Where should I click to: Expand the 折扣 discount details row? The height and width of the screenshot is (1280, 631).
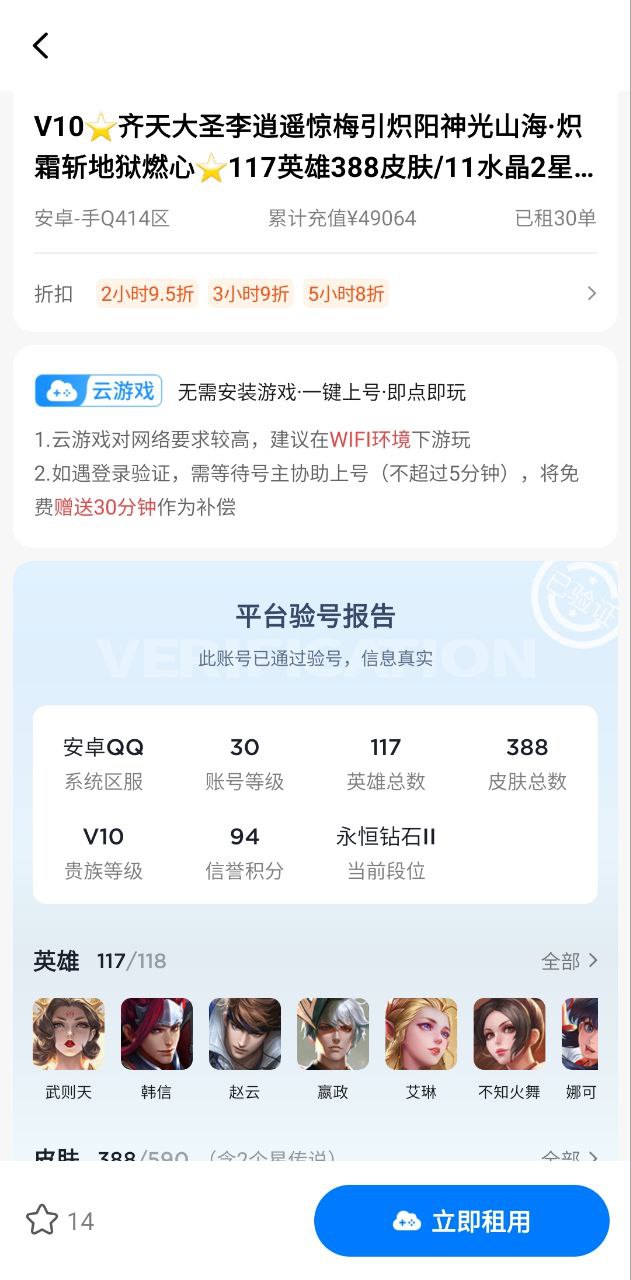(591, 293)
